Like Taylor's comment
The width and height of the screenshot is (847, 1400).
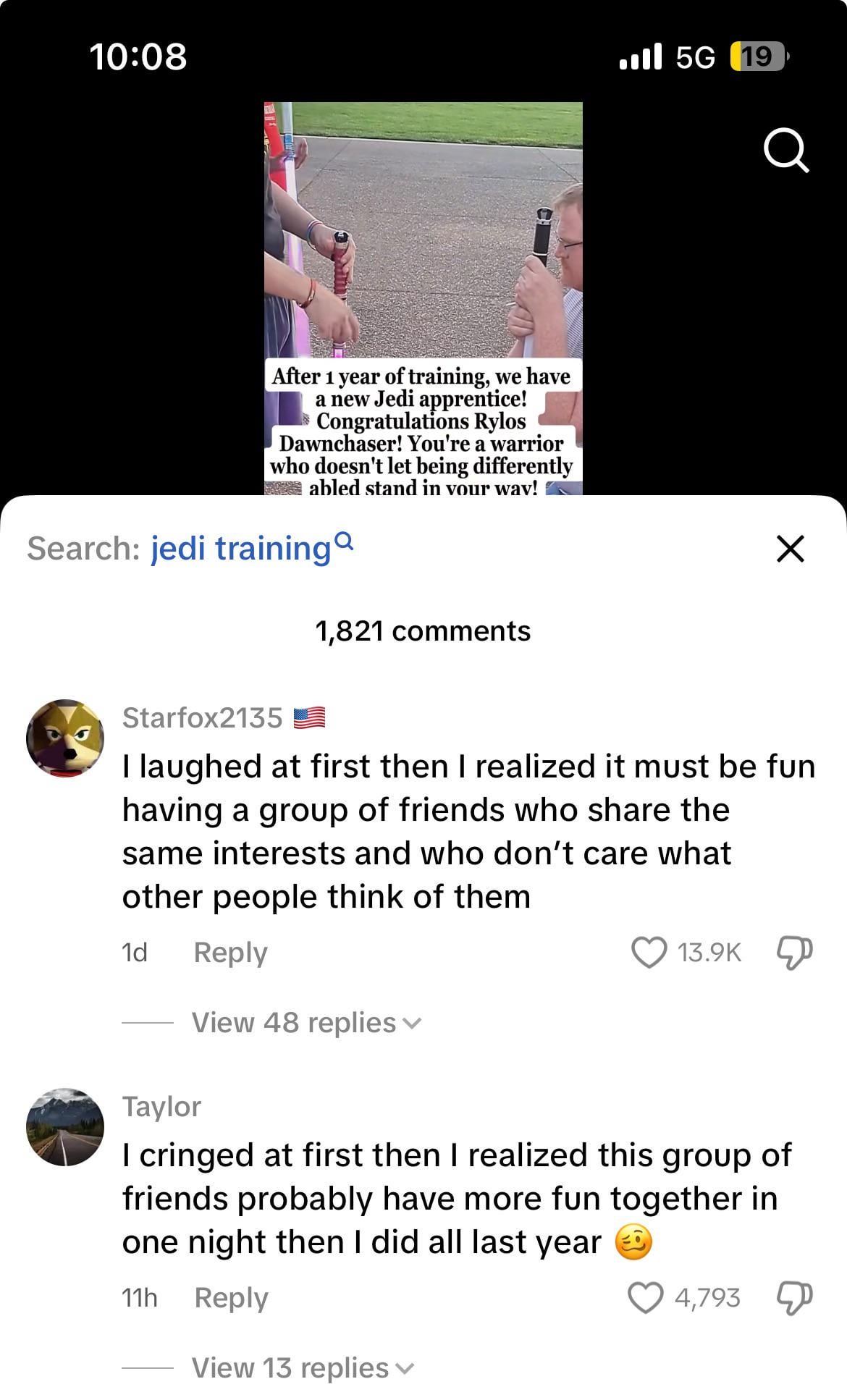[x=645, y=1297]
